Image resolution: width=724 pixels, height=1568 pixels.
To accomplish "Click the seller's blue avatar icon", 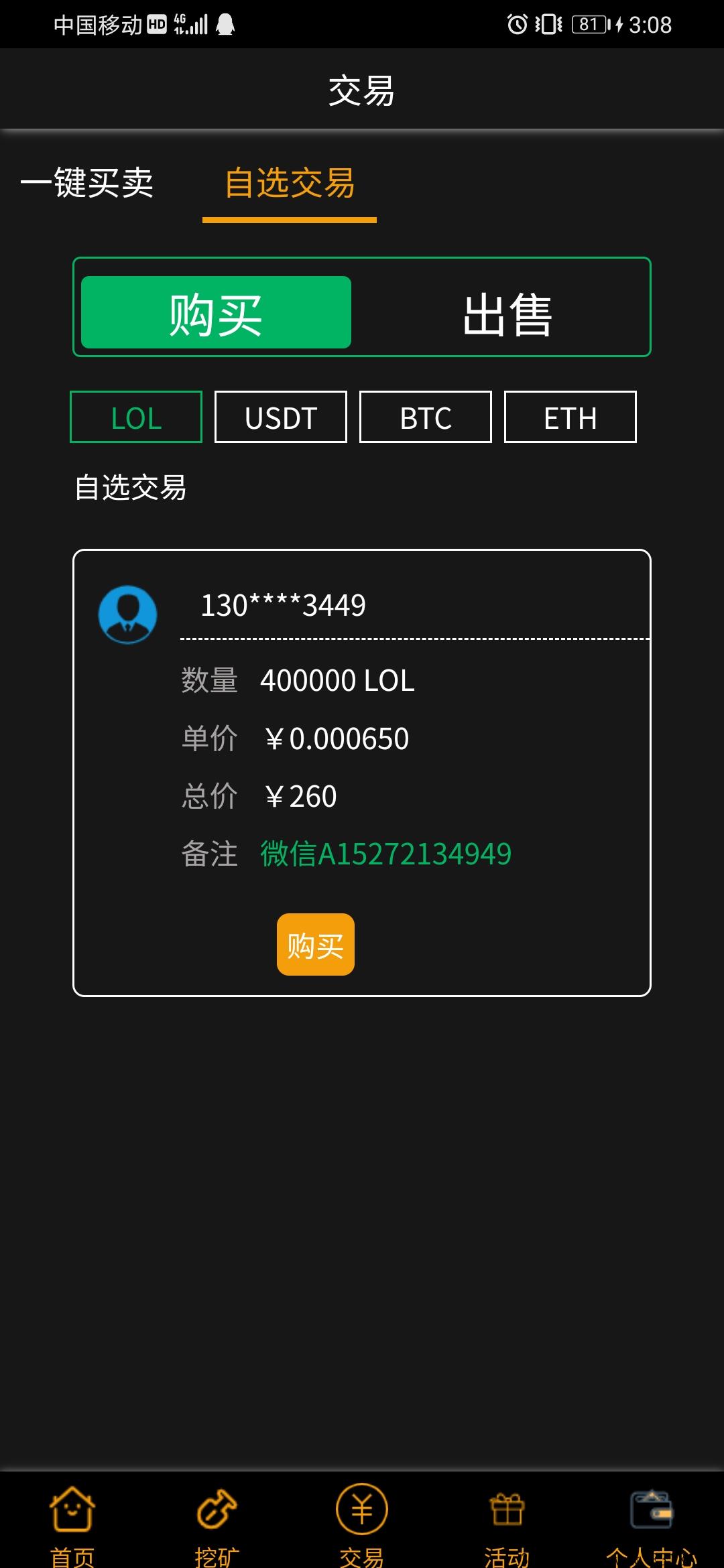I will [x=128, y=613].
